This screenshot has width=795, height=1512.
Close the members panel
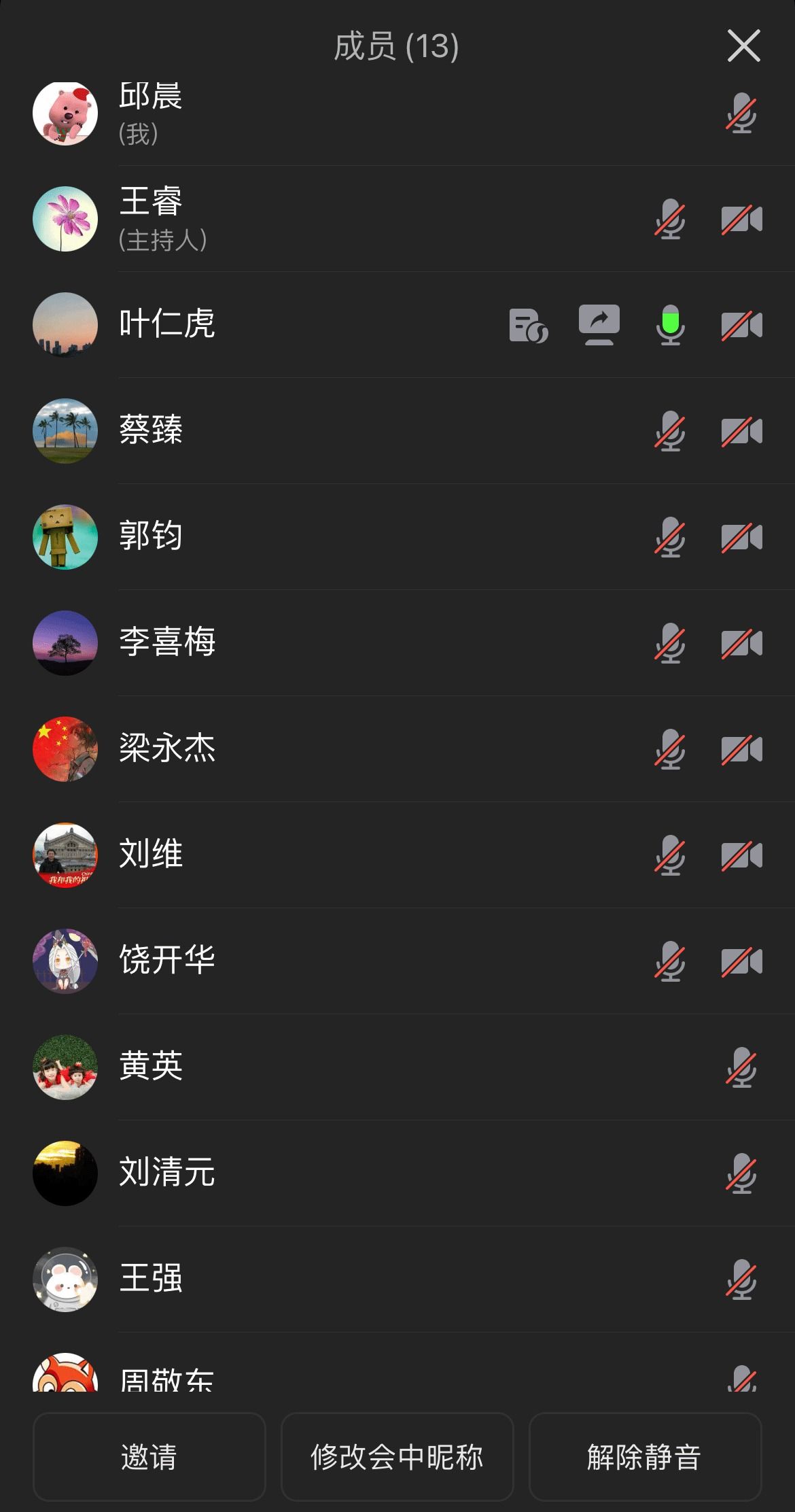[x=743, y=46]
